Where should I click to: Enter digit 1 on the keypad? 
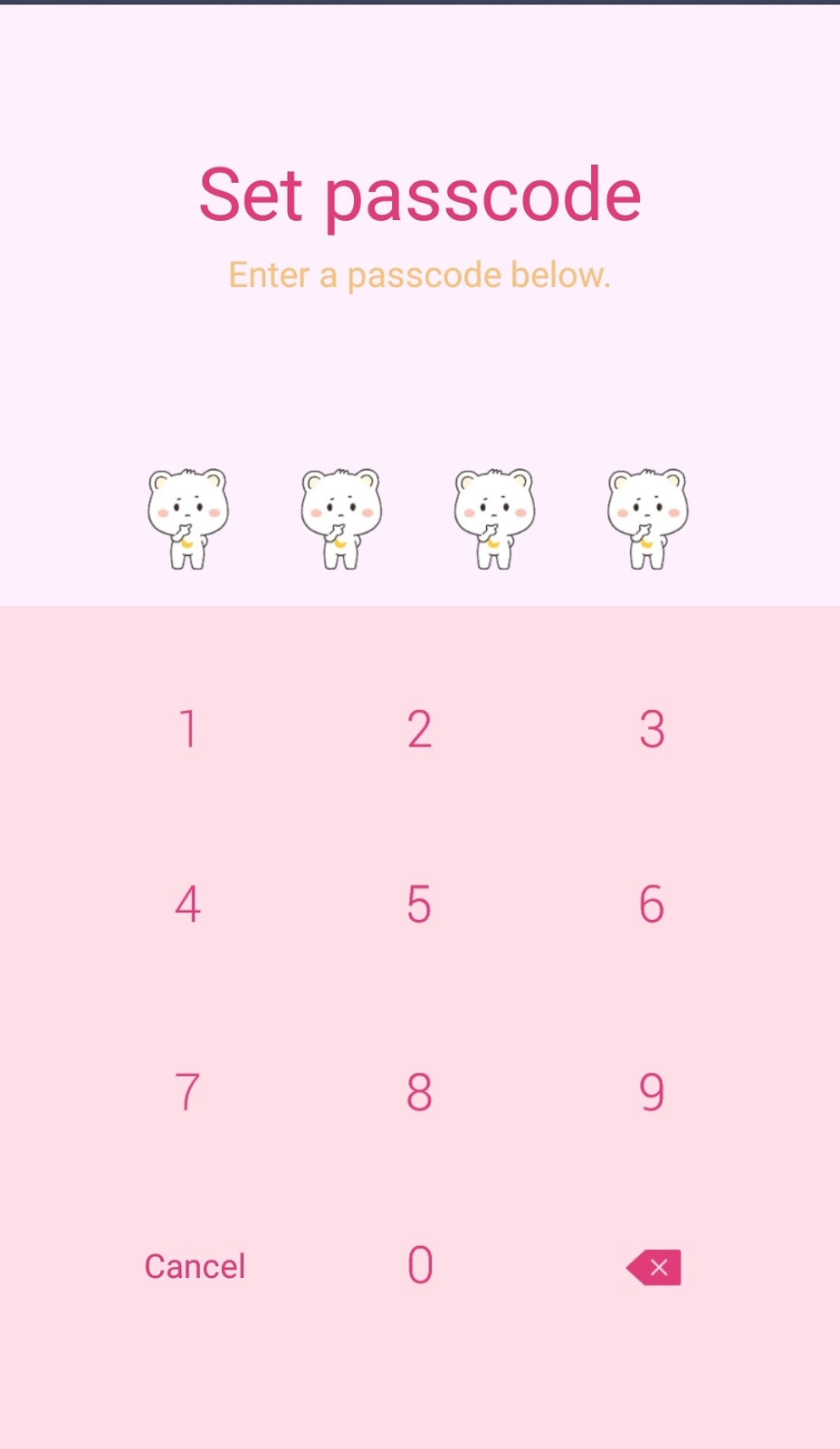click(187, 729)
